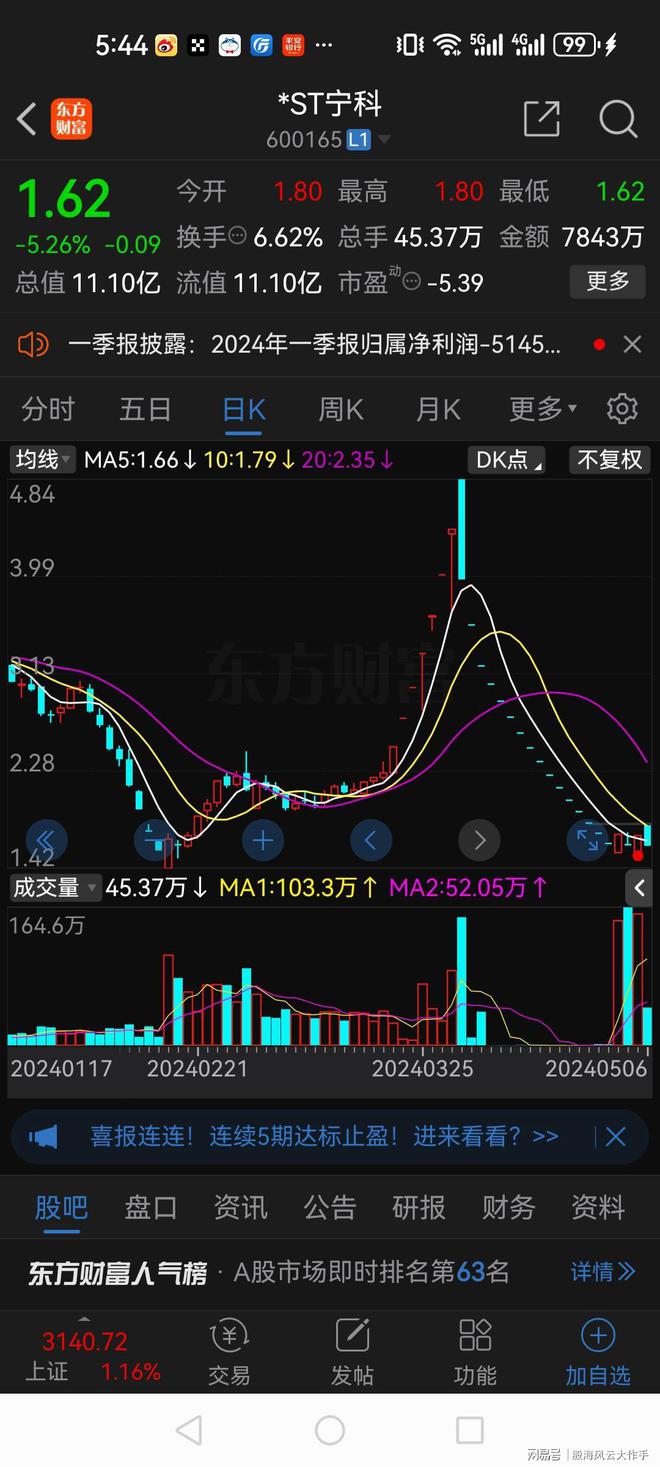Screen dimensions: 660x1467
Task: View 详情 of the 人气榜 ranking
Action: coord(603,1272)
